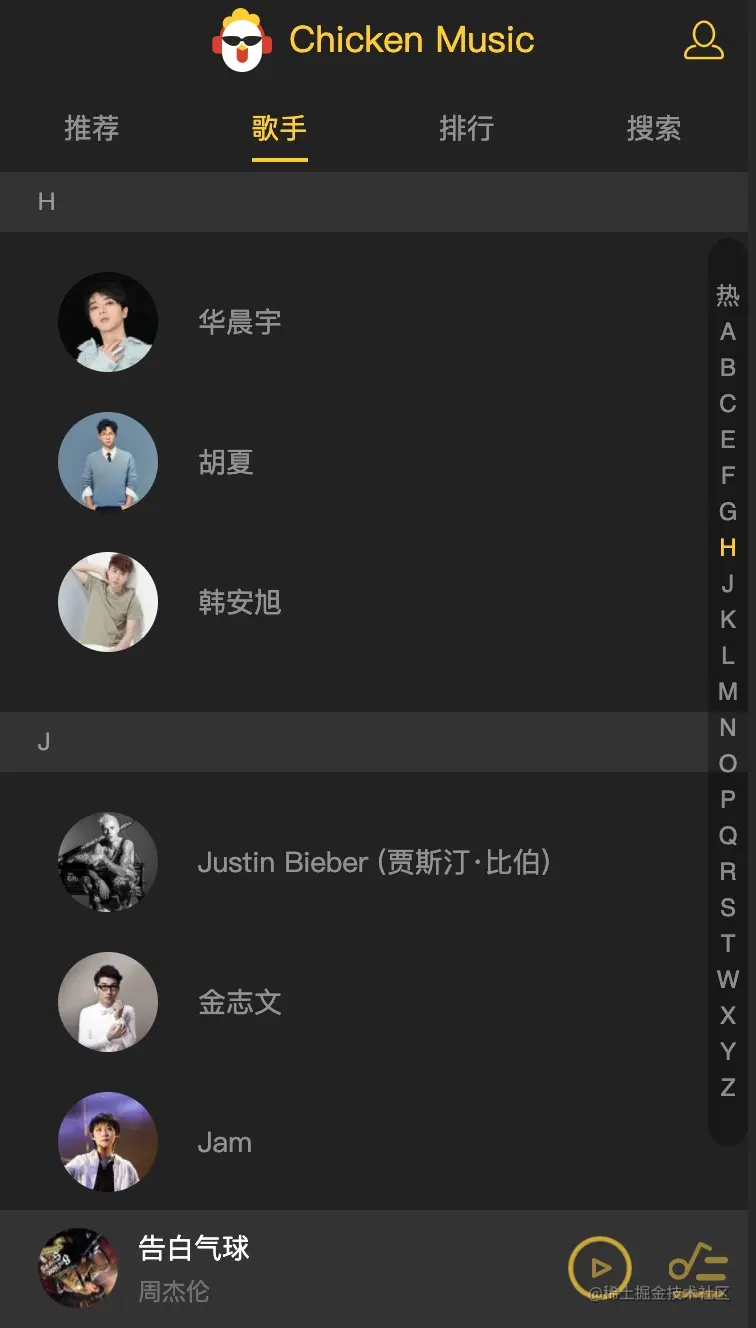Jump to letter M in the index

[x=728, y=691]
